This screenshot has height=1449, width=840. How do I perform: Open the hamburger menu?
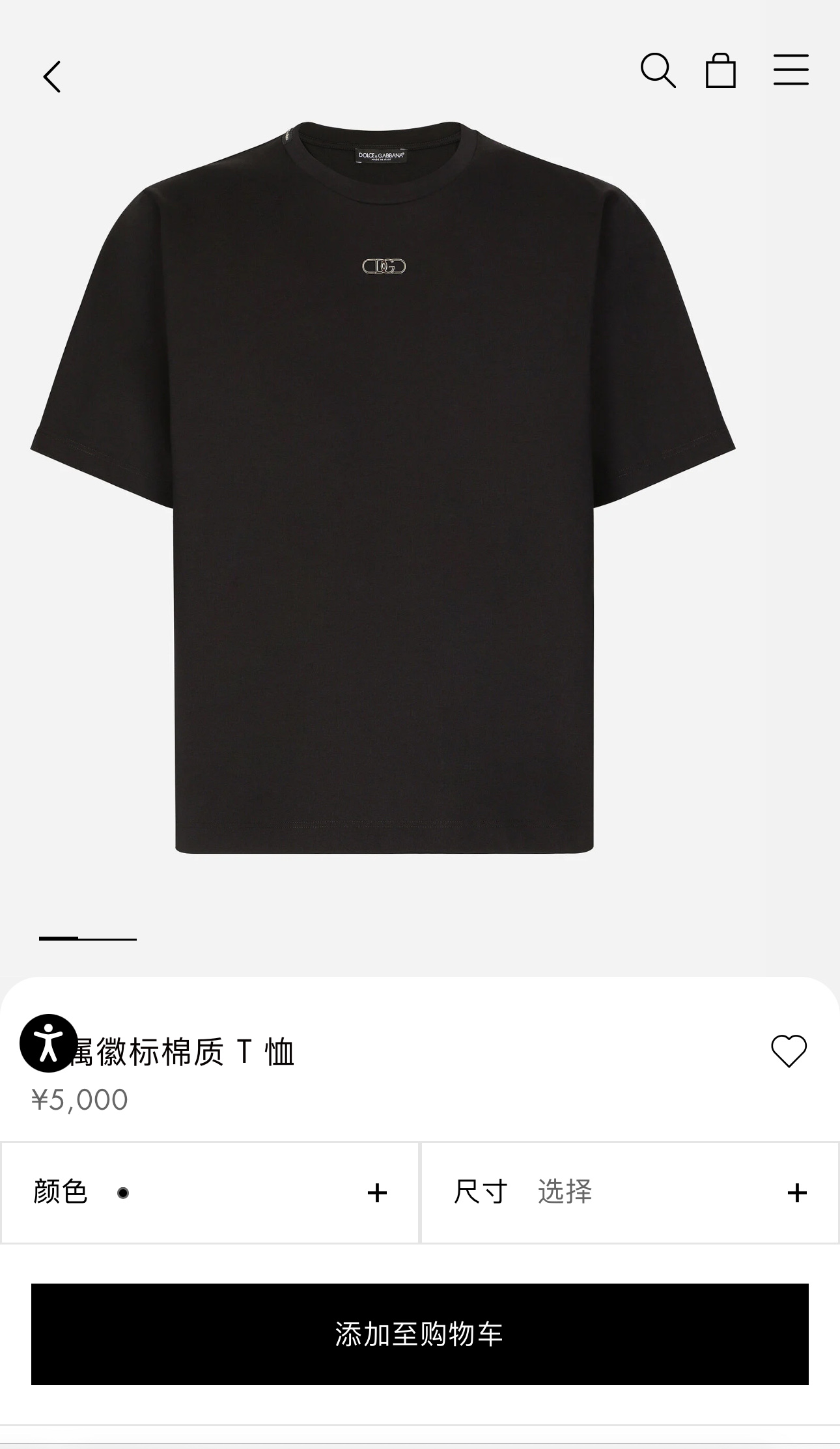(x=791, y=70)
